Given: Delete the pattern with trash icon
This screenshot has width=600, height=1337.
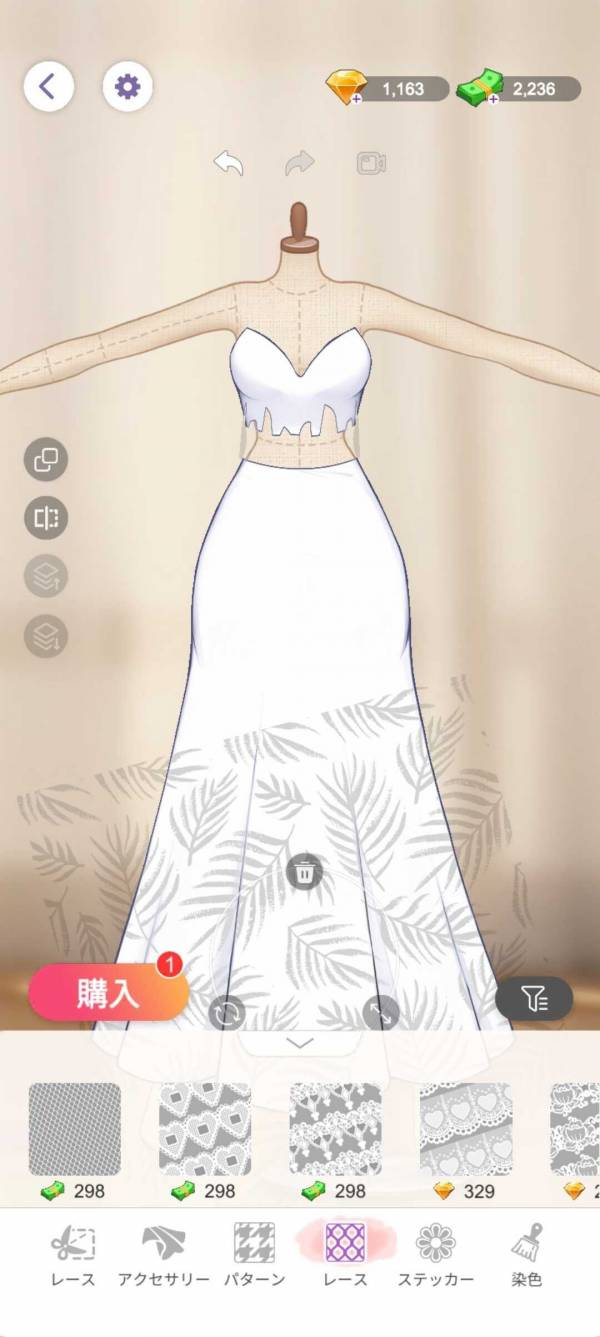Looking at the screenshot, I should (305, 871).
